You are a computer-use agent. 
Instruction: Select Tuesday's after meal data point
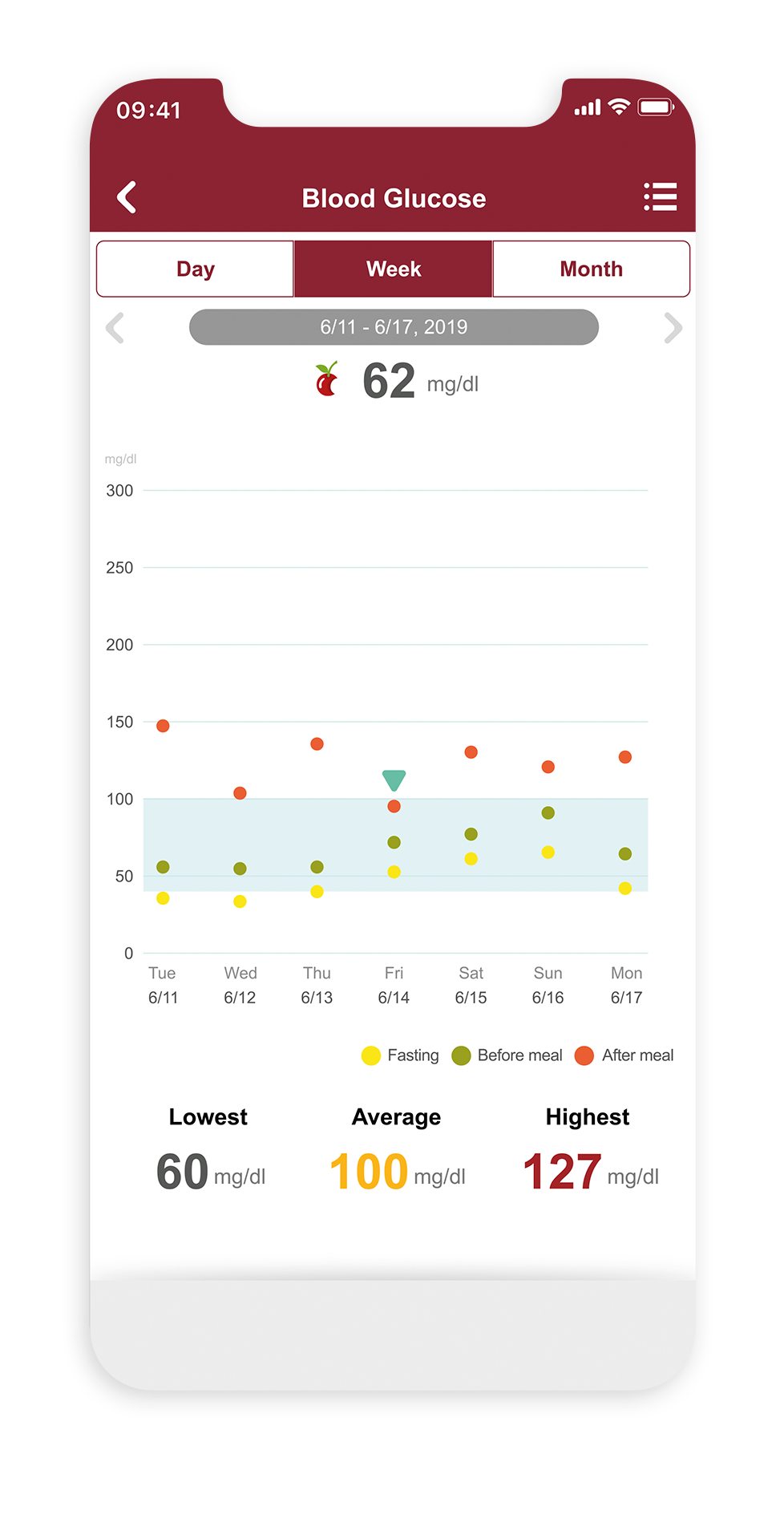[x=163, y=726]
